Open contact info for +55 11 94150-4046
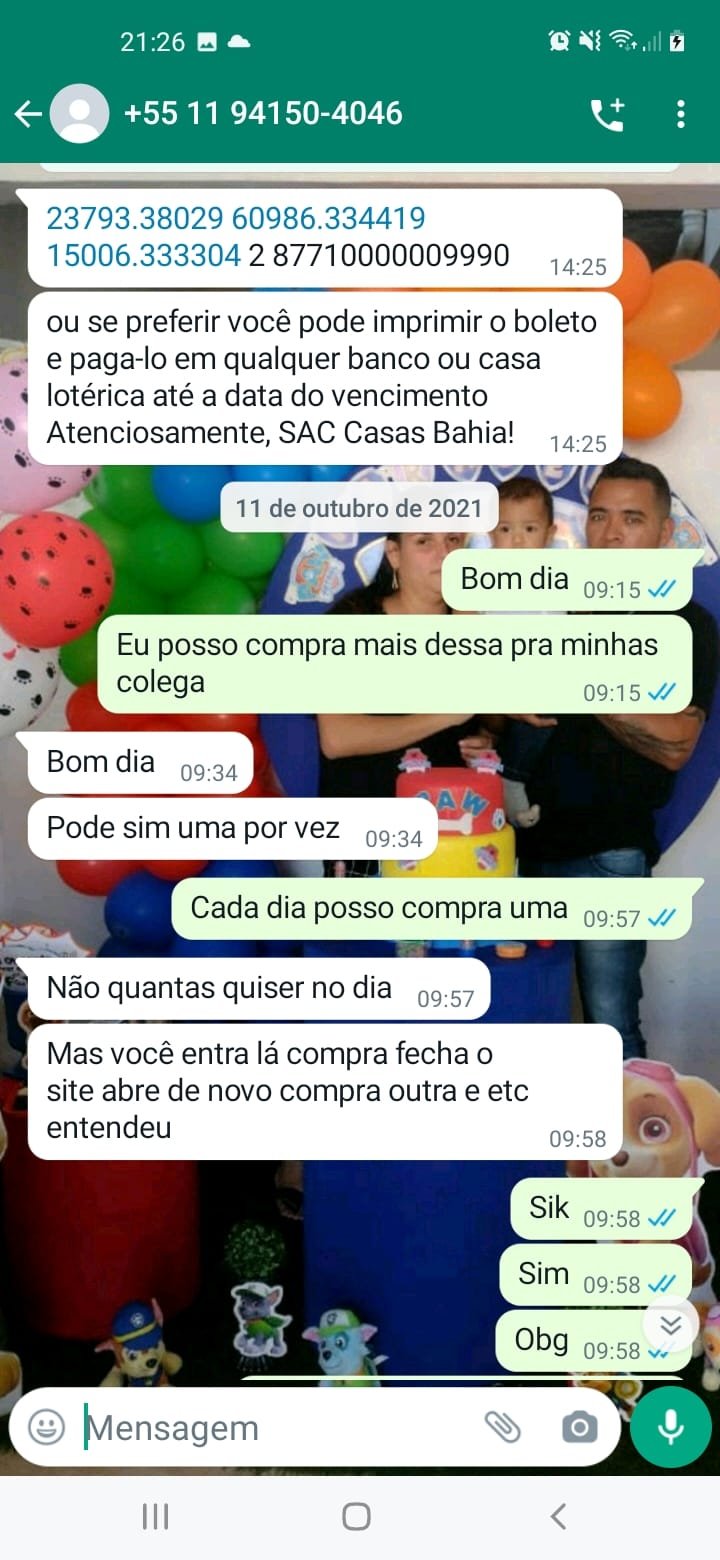Viewport: 720px width, 1560px height. tap(263, 114)
